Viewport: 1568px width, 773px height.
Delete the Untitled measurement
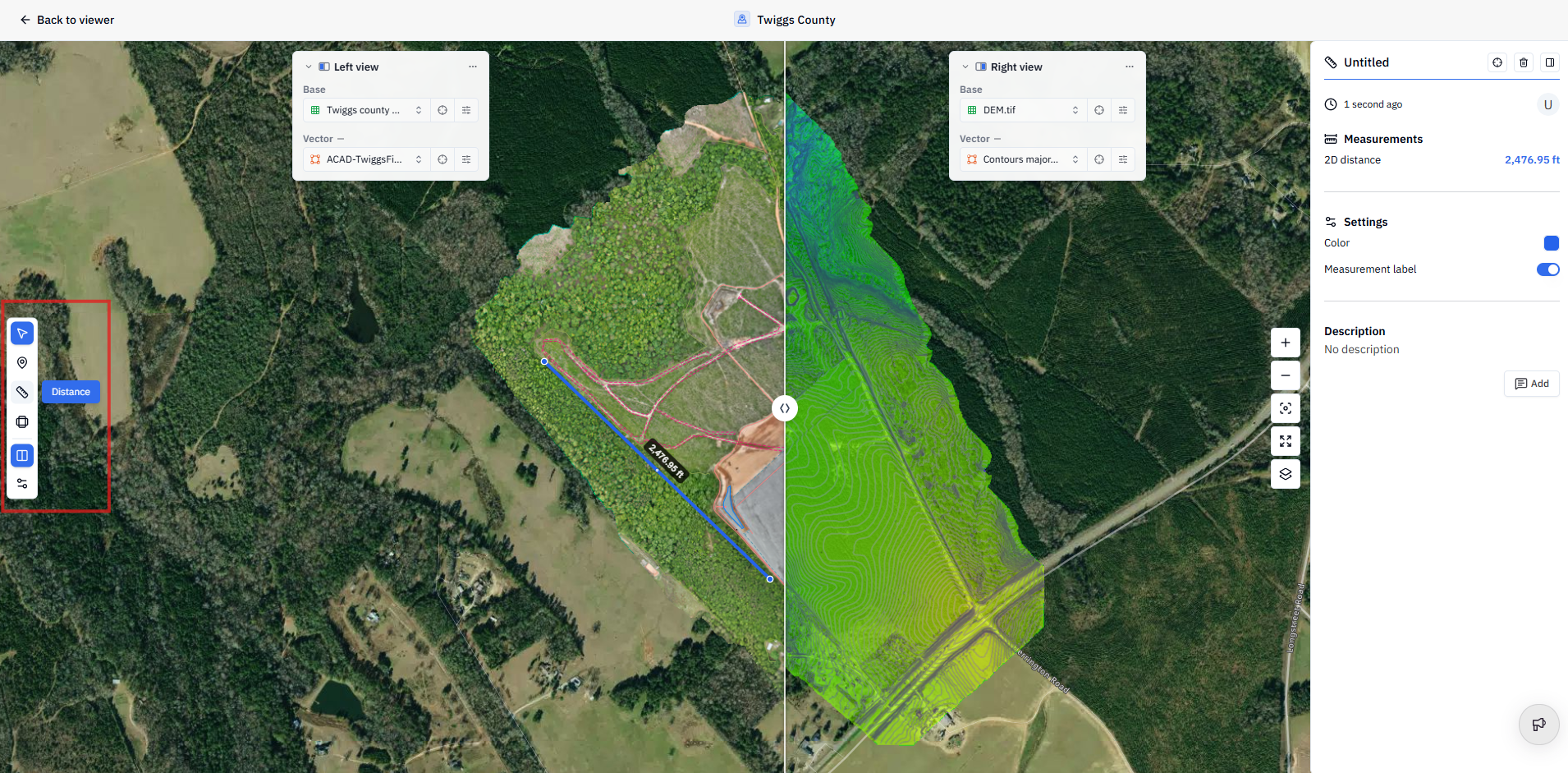point(1524,62)
